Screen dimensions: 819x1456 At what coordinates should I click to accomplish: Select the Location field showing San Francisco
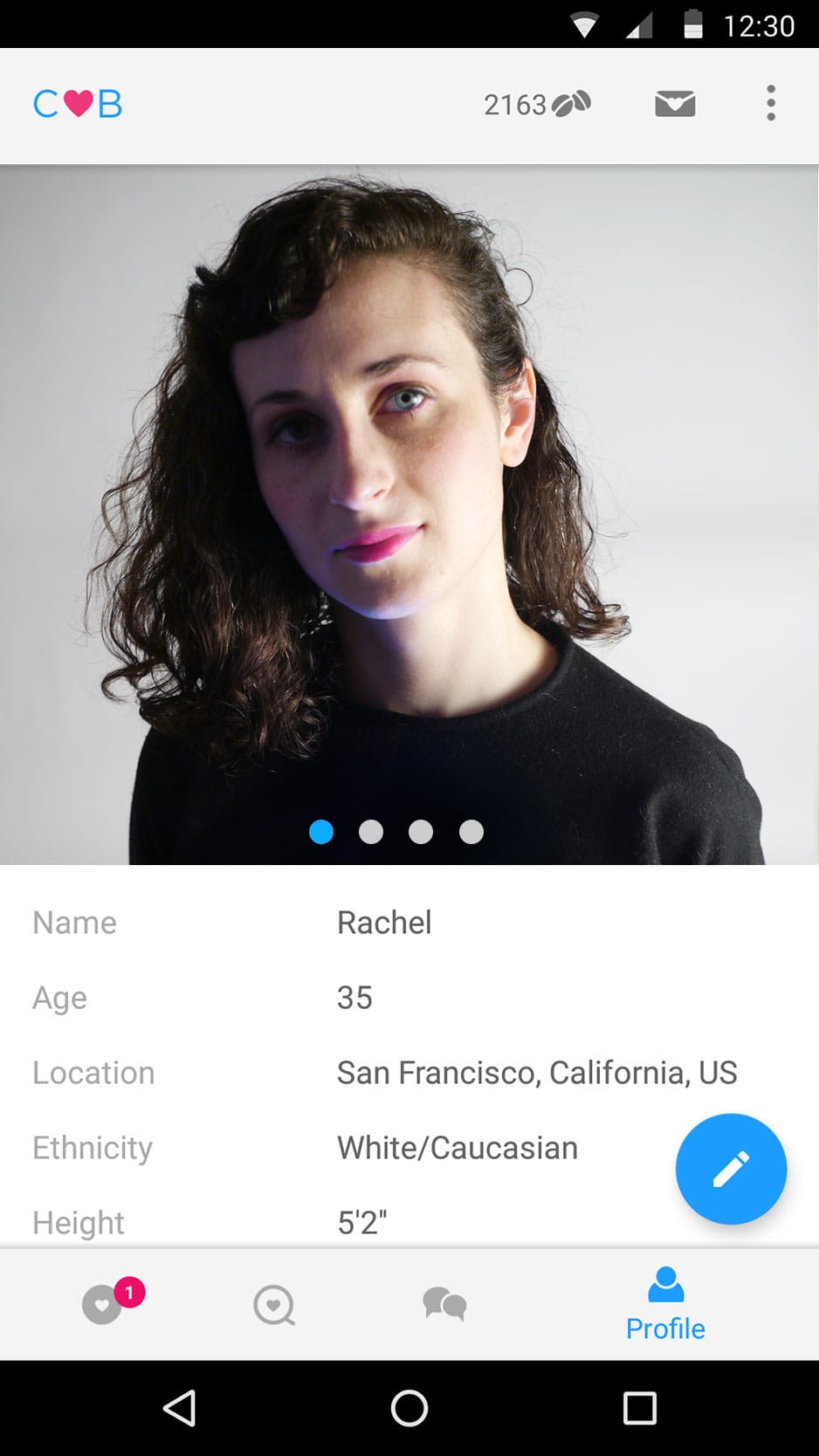(x=536, y=1073)
